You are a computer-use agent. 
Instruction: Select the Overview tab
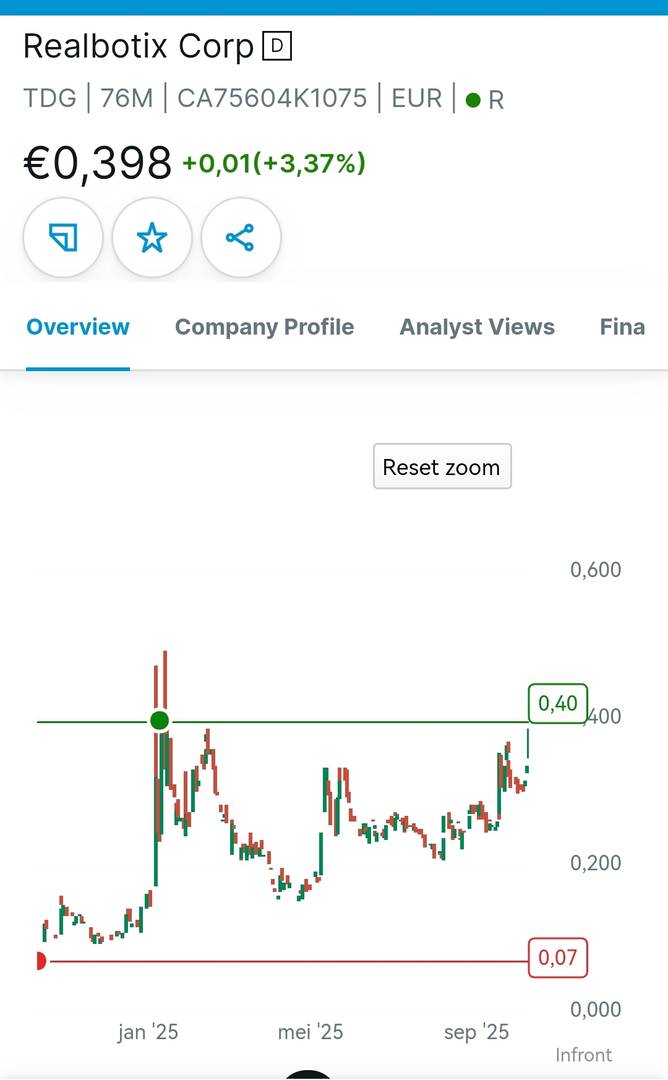pyautogui.click(x=78, y=327)
